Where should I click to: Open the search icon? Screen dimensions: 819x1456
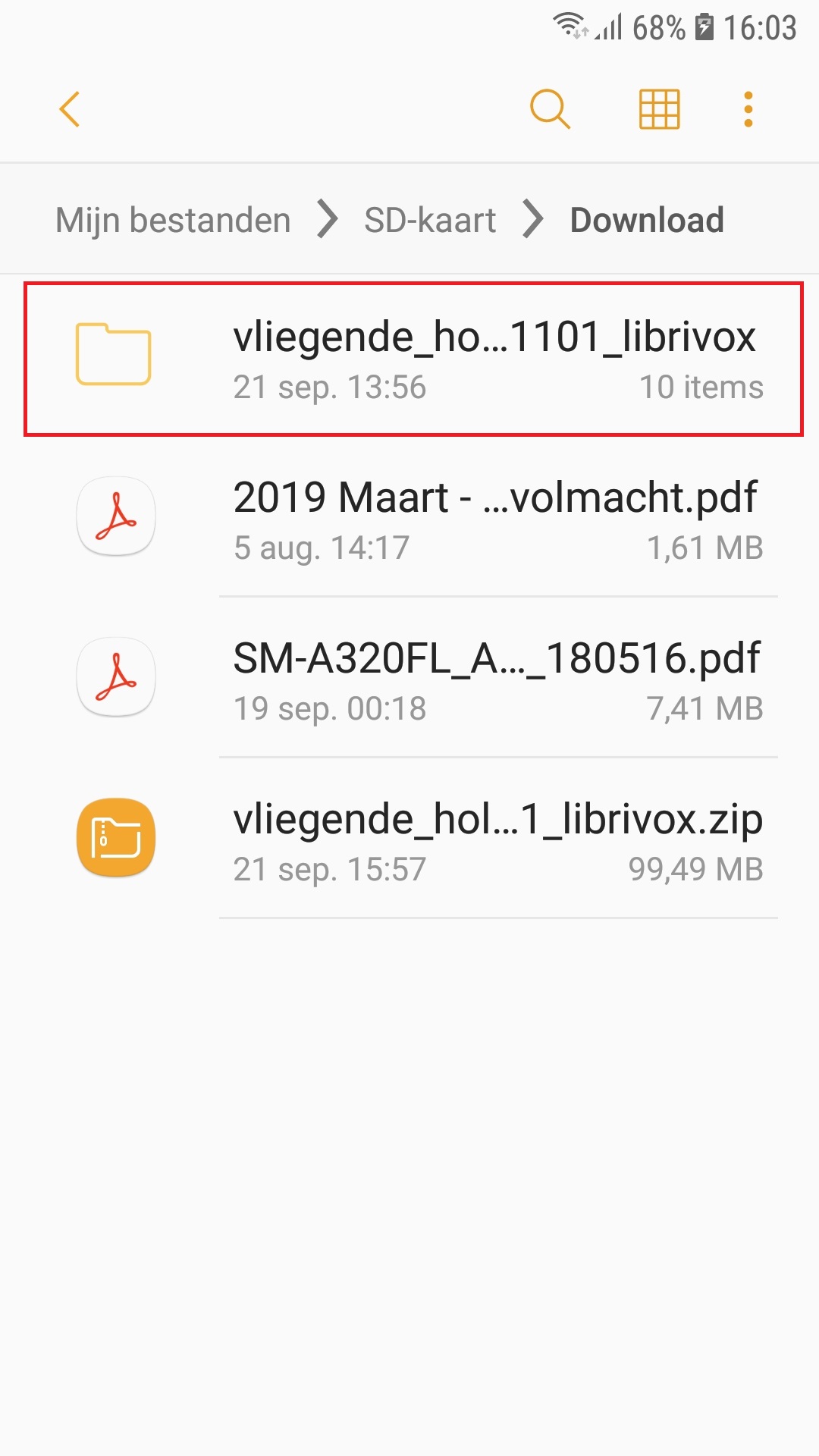550,108
